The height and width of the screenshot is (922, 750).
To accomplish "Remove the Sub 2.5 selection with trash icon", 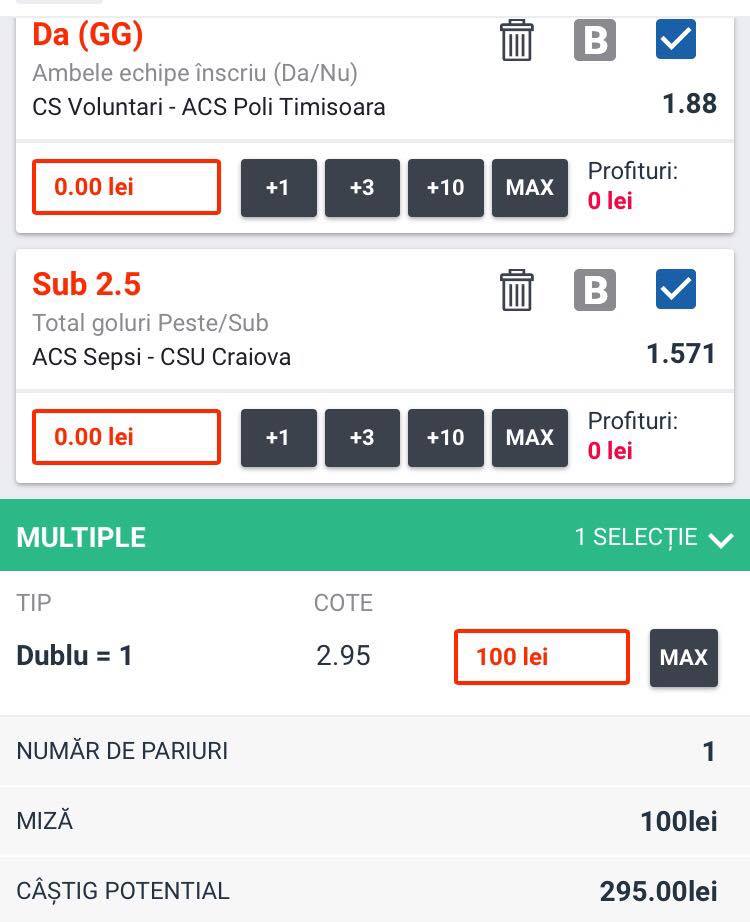I will point(516,290).
